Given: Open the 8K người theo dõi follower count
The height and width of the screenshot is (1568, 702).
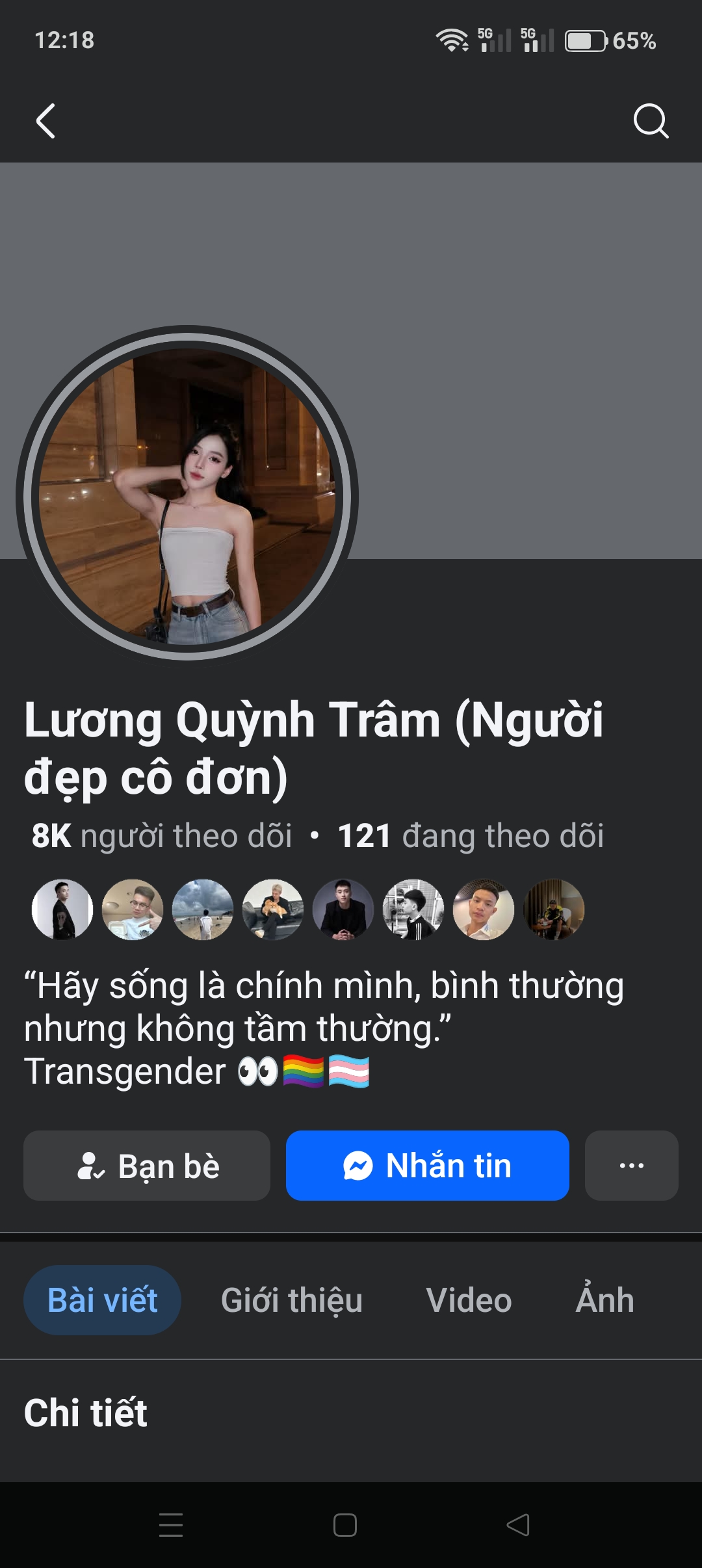Looking at the screenshot, I should tap(161, 837).
